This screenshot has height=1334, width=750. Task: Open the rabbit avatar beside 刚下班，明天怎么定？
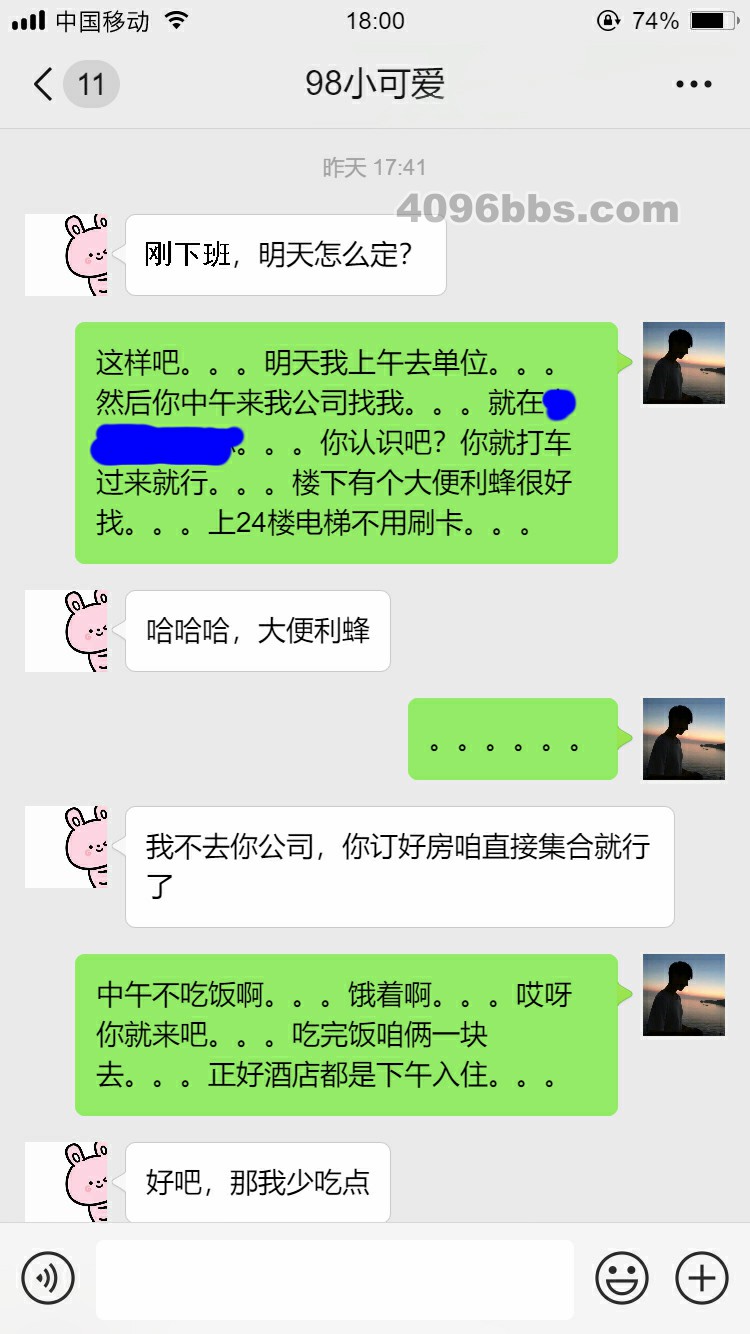pyautogui.click(x=67, y=255)
